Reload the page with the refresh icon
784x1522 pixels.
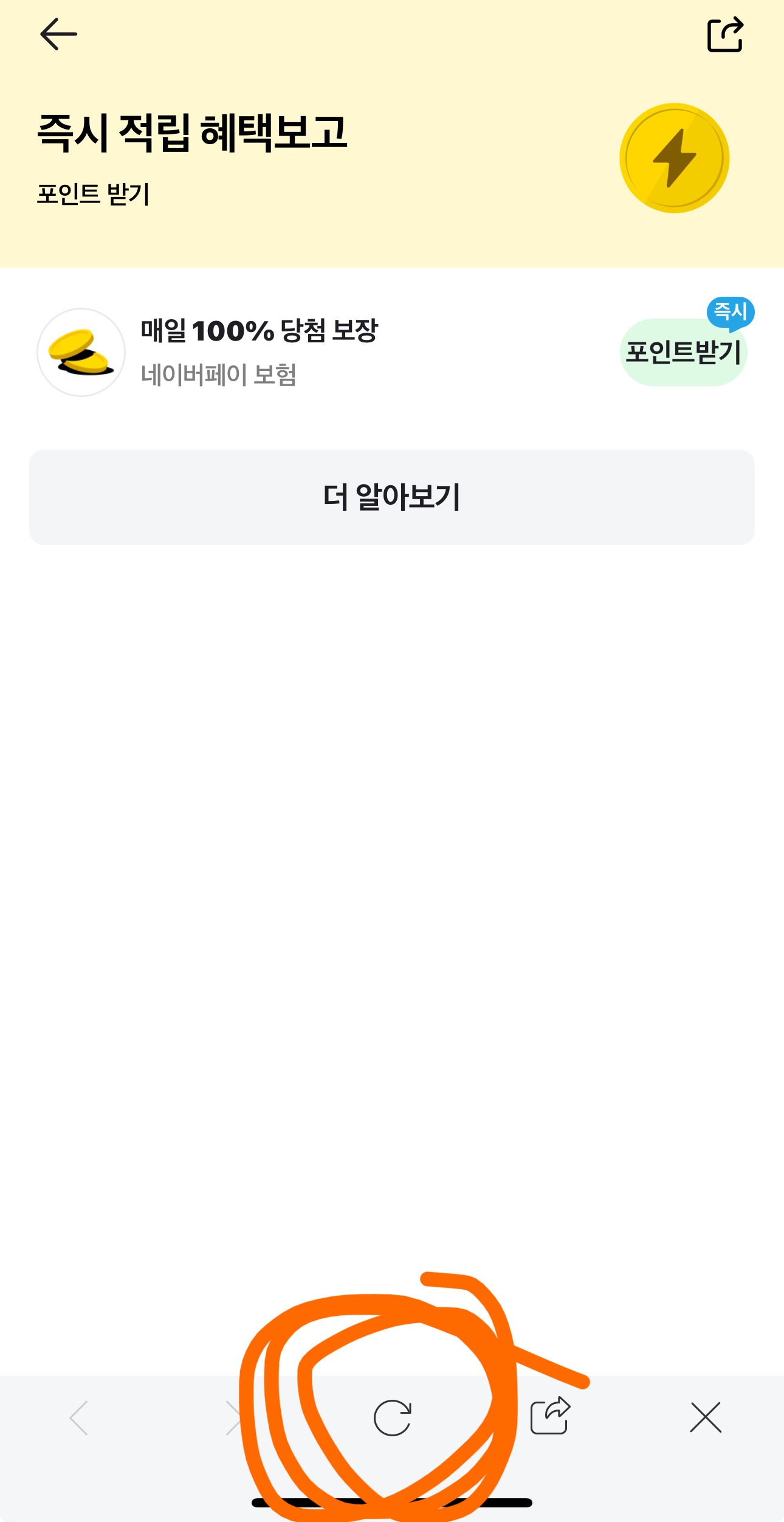pyautogui.click(x=393, y=1418)
